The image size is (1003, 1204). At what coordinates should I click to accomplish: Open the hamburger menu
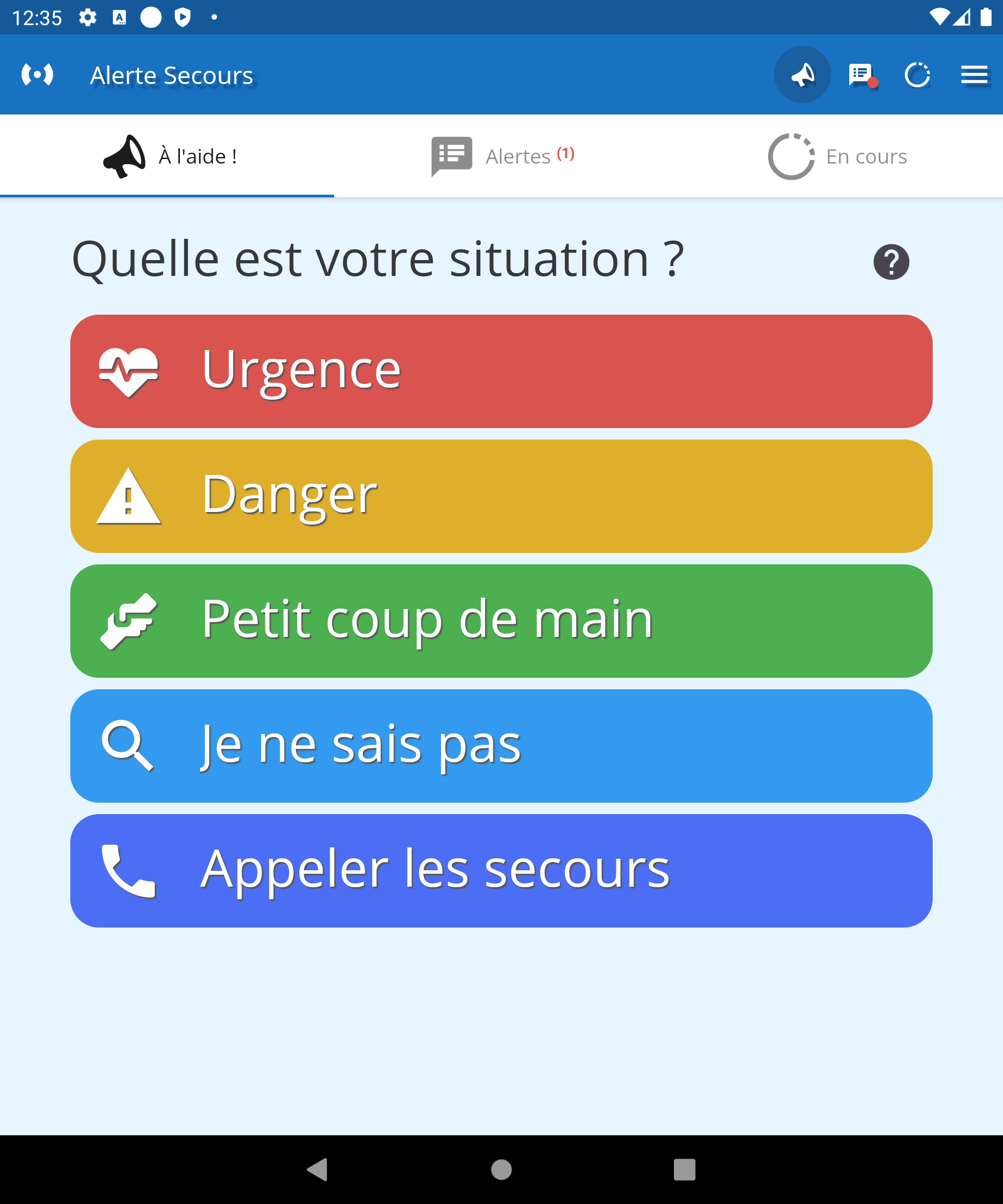tap(974, 75)
